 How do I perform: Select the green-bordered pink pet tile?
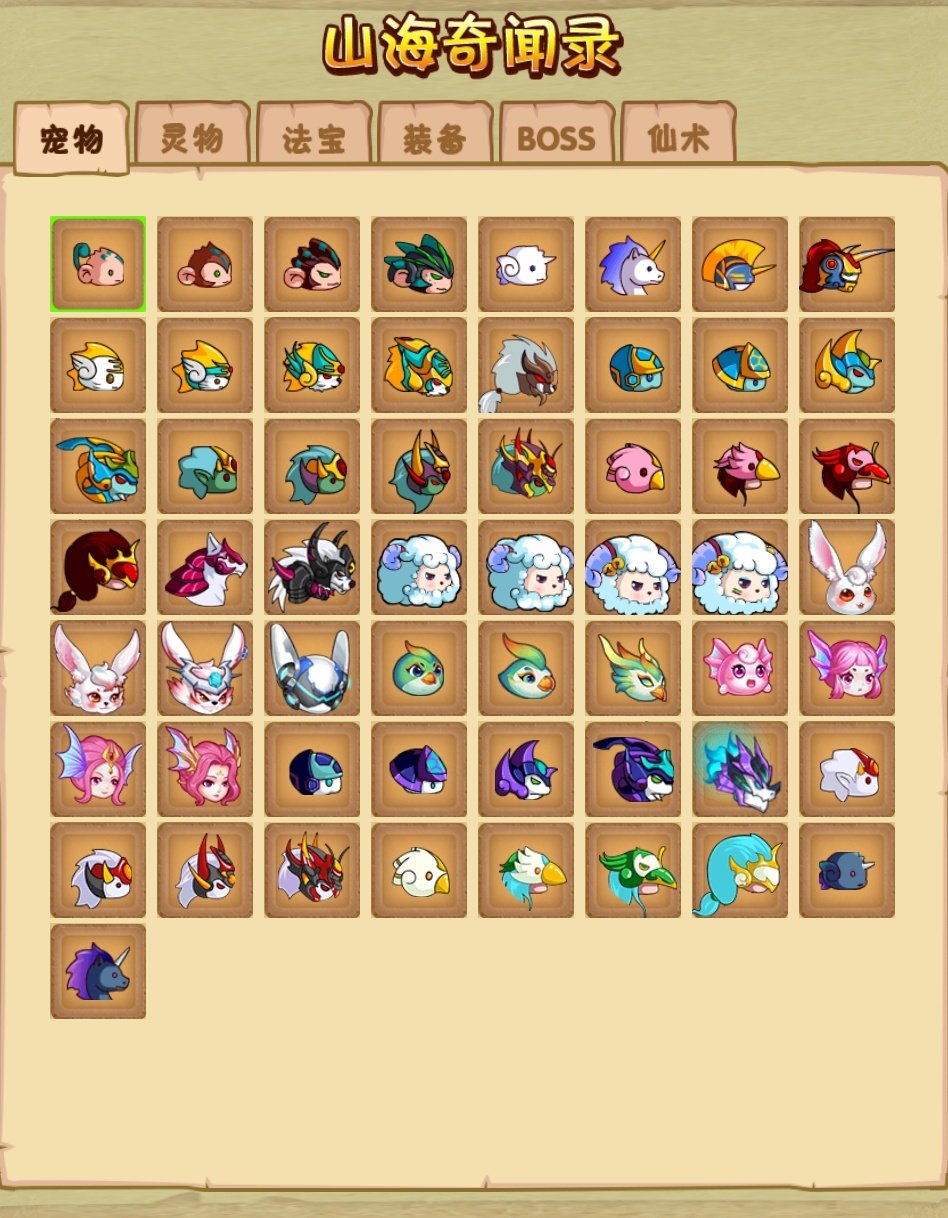[x=98, y=265]
